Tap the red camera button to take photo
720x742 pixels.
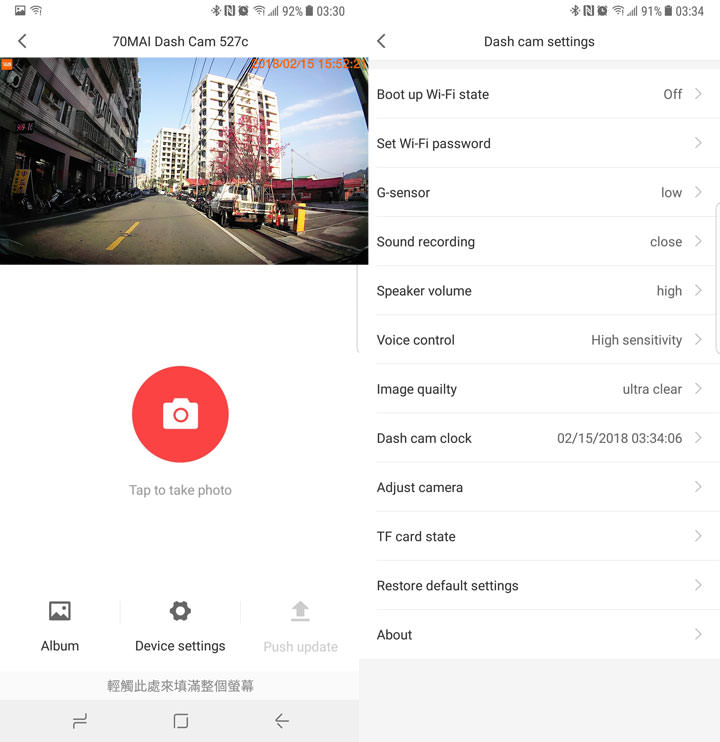tap(180, 414)
